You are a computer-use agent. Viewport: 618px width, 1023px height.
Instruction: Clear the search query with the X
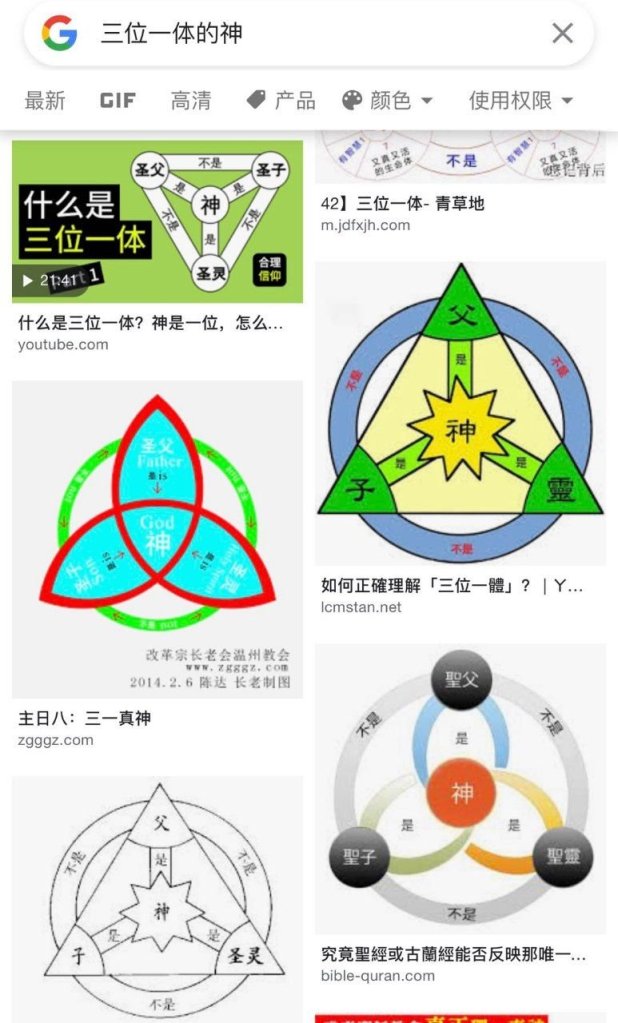pyautogui.click(x=562, y=34)
